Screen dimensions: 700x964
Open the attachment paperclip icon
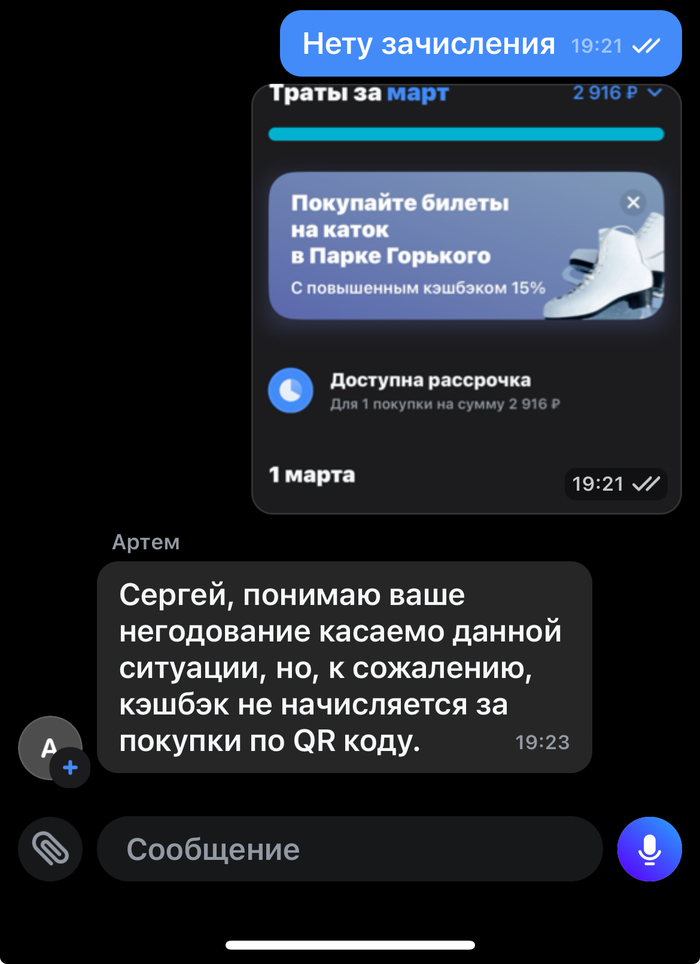point(49,849)
